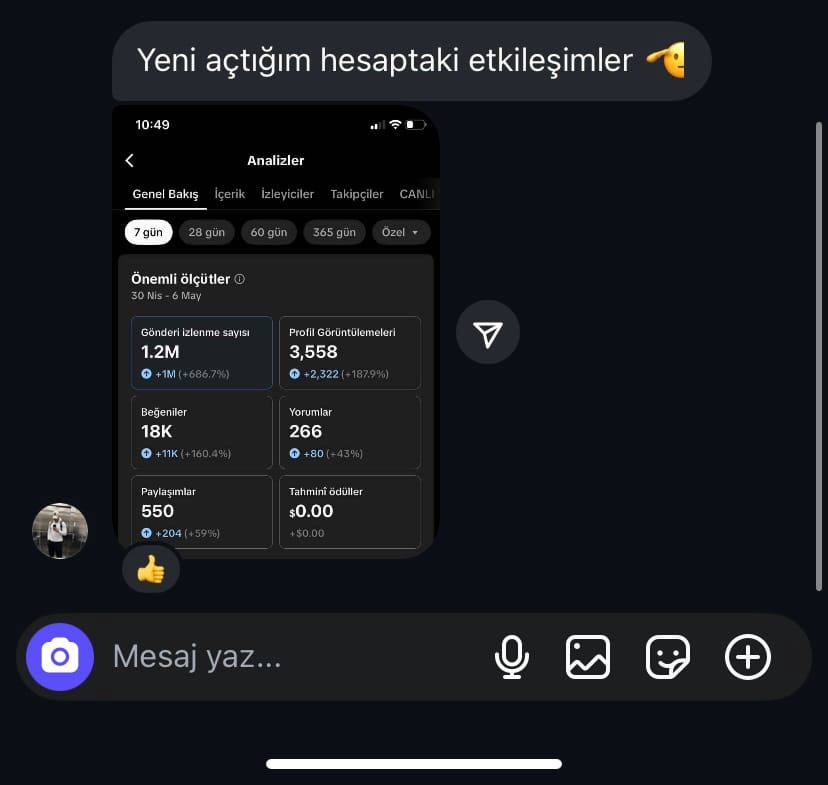The image size is (828, 785).
Task: Open the photo gallery picker
Action: coord(588,657)
